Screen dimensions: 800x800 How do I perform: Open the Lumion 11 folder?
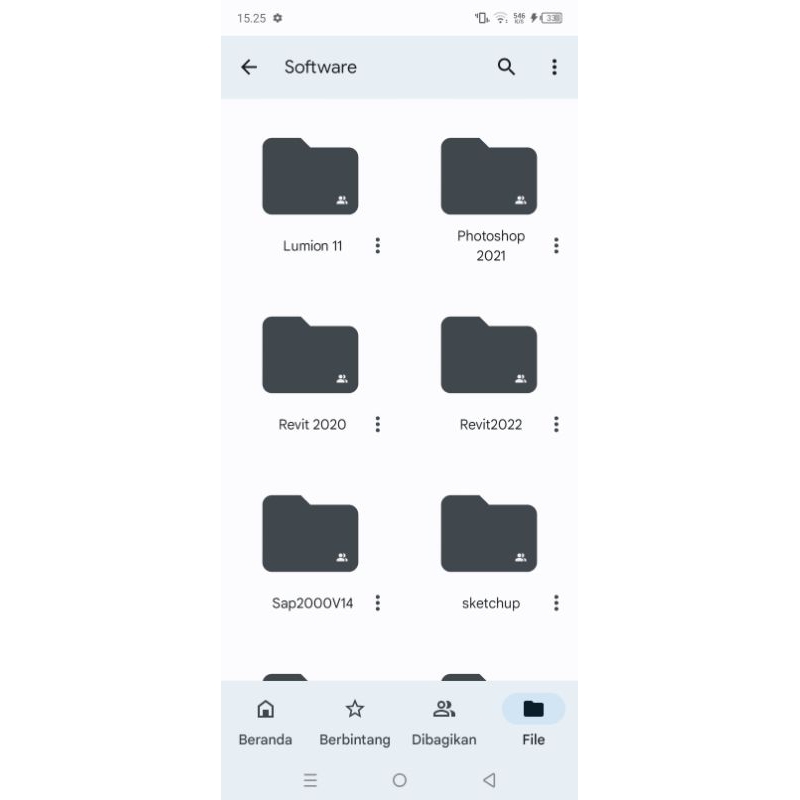pos(310,177)
